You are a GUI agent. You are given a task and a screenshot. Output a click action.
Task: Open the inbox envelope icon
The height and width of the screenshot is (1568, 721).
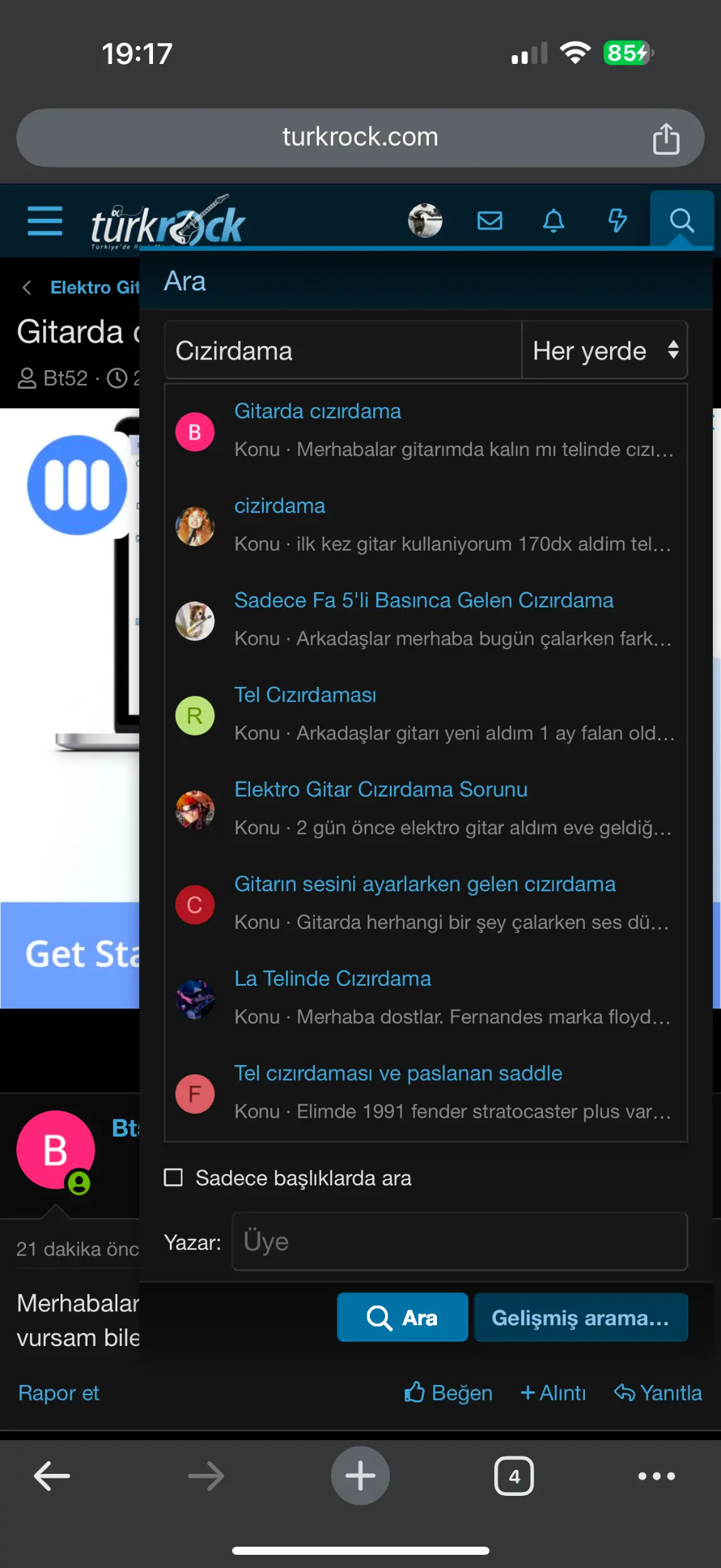pos(490,221)
